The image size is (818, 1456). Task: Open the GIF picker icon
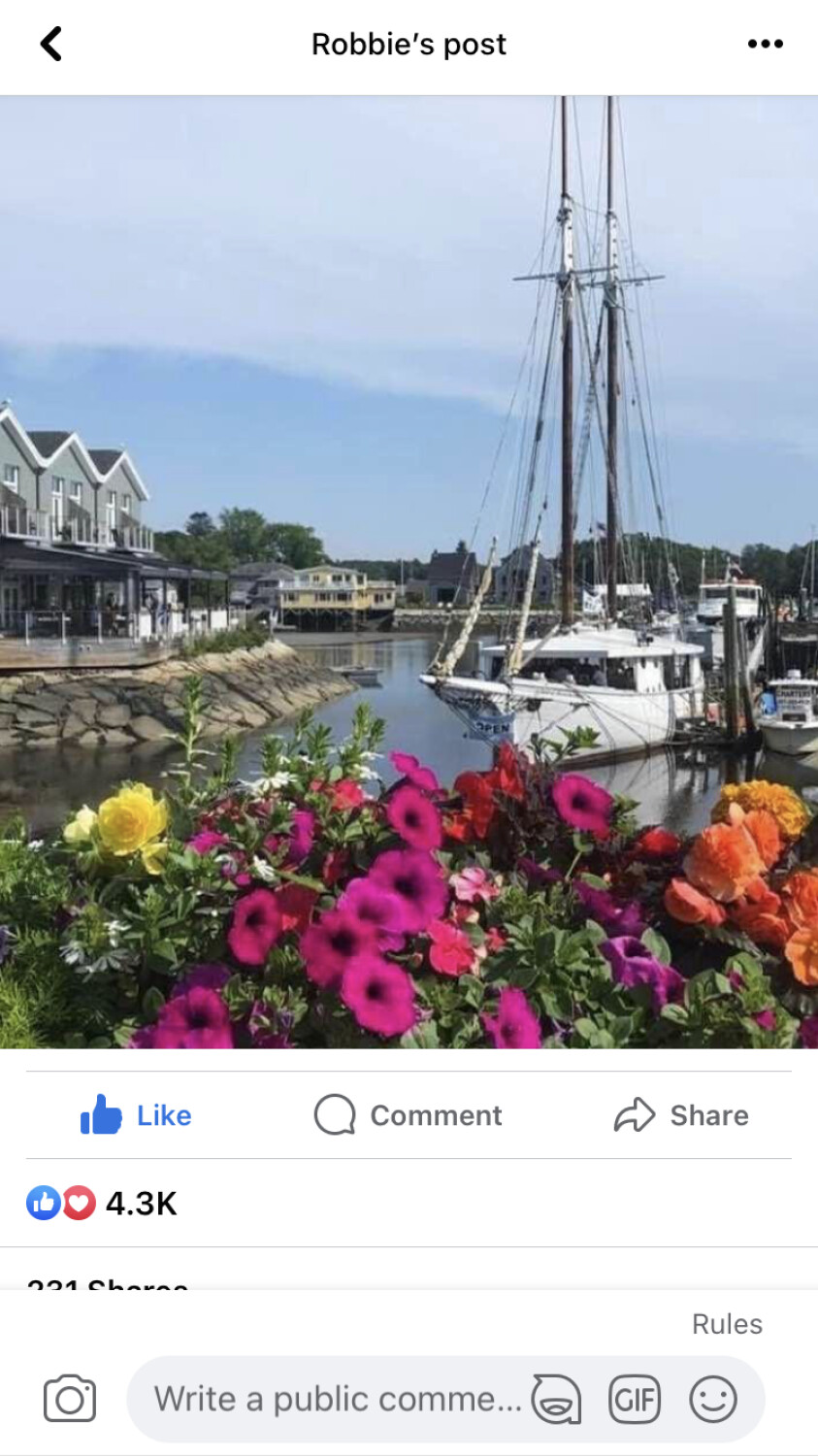pos(634,1399)
